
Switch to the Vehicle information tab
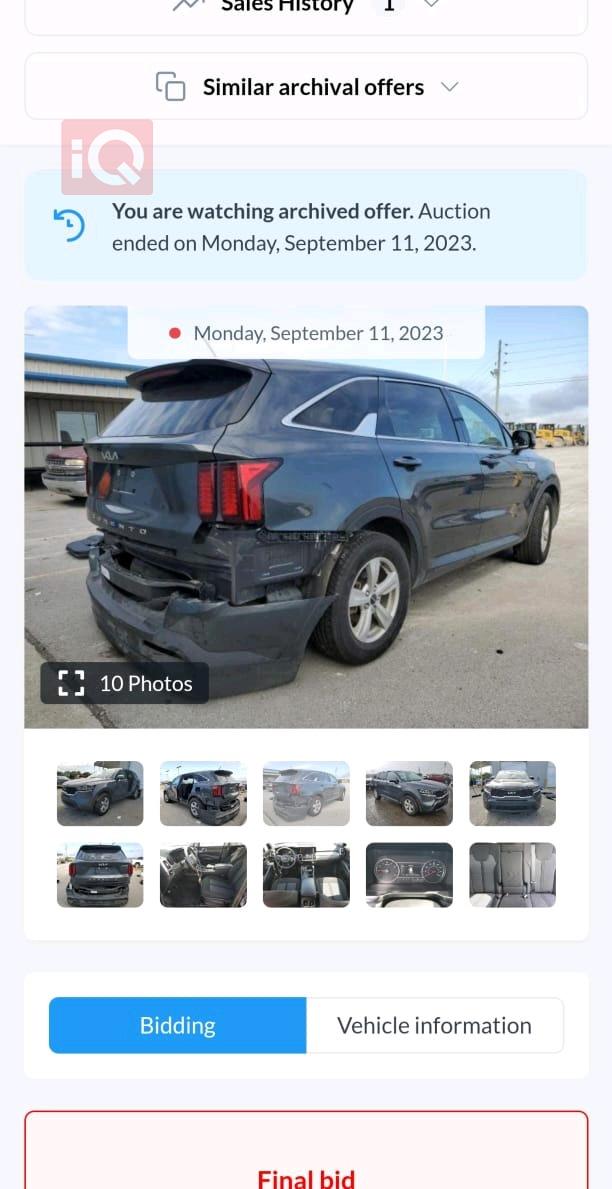434,1025
